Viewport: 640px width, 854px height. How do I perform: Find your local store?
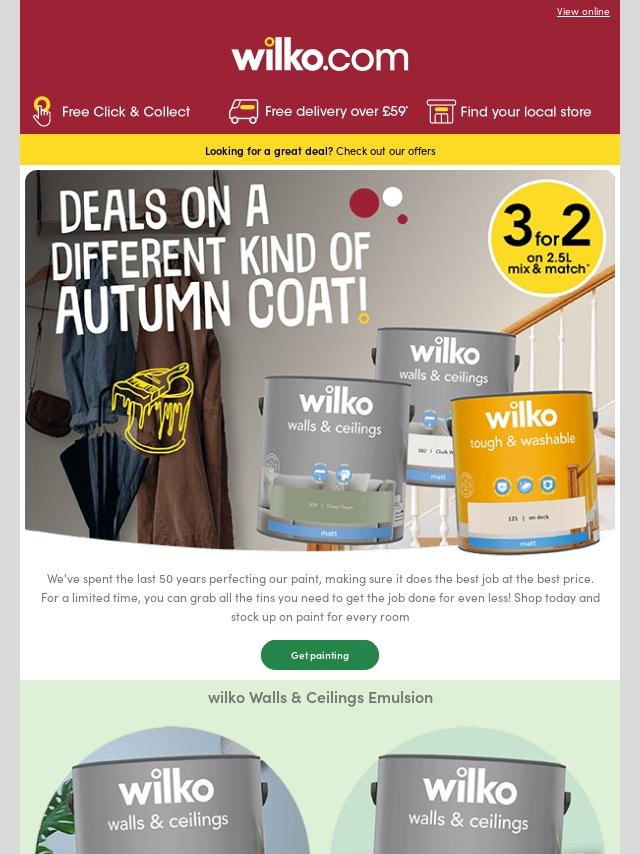click(509, 112)
